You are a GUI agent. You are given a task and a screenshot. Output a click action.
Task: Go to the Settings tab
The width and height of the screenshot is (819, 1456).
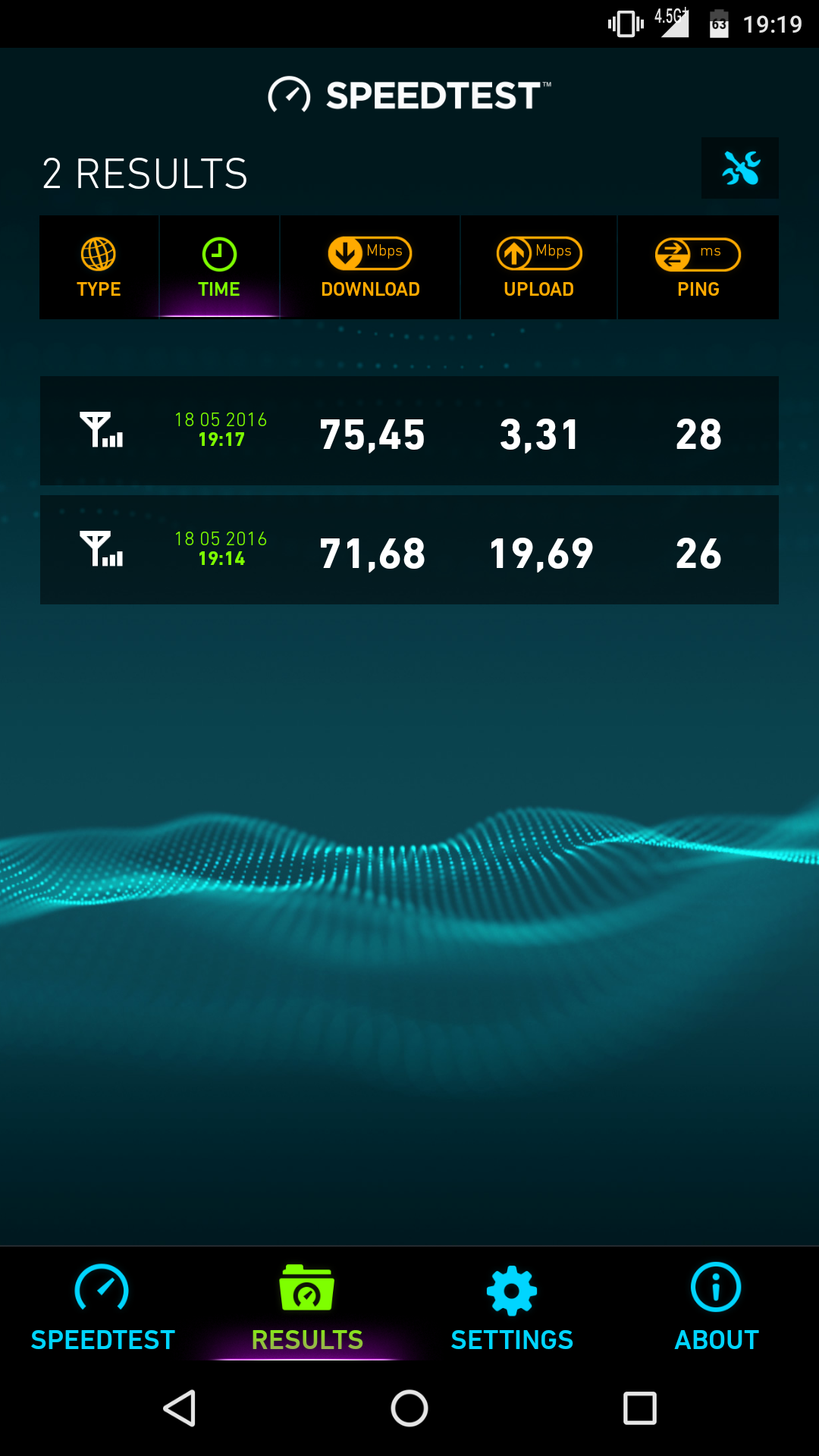tap(512, 1307)
